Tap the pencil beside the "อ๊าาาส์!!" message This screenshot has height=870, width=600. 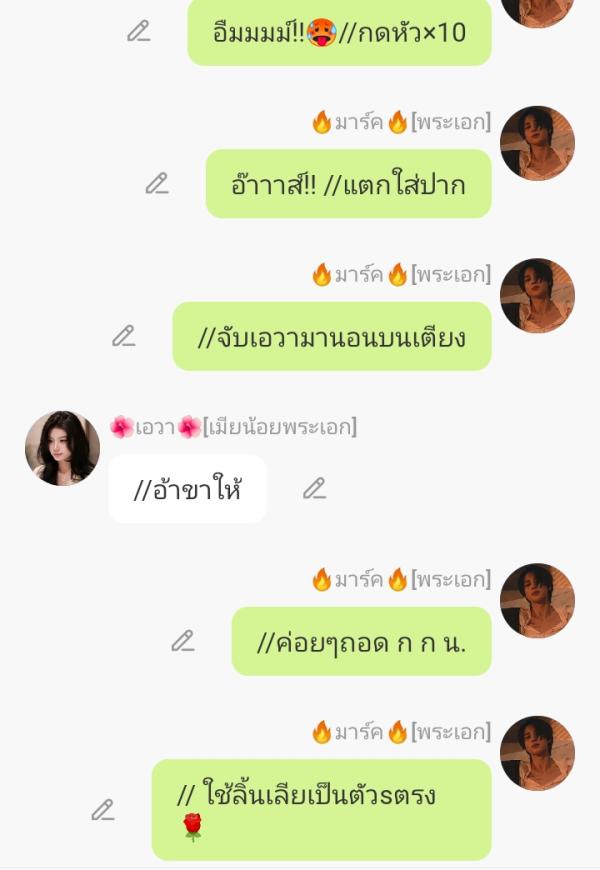click(x=157, y=184)
